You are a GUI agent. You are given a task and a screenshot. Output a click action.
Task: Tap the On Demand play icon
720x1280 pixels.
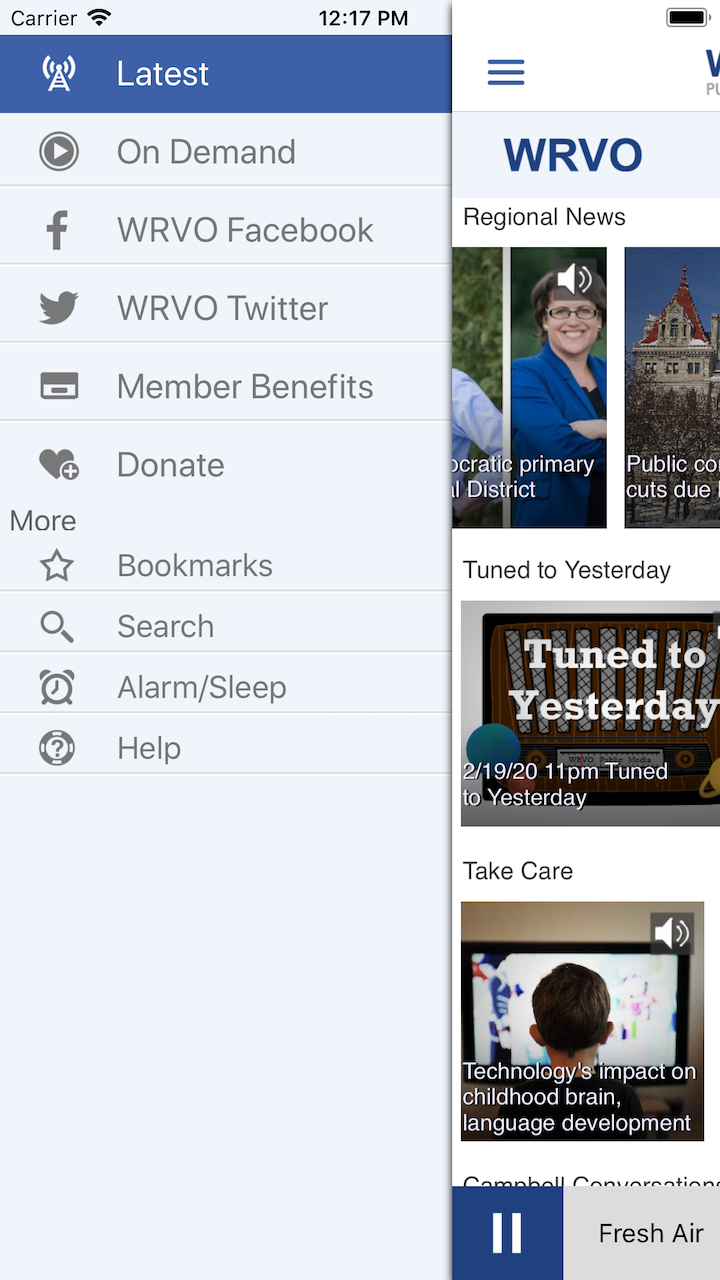pyautogui.click(x=59, y=151)
